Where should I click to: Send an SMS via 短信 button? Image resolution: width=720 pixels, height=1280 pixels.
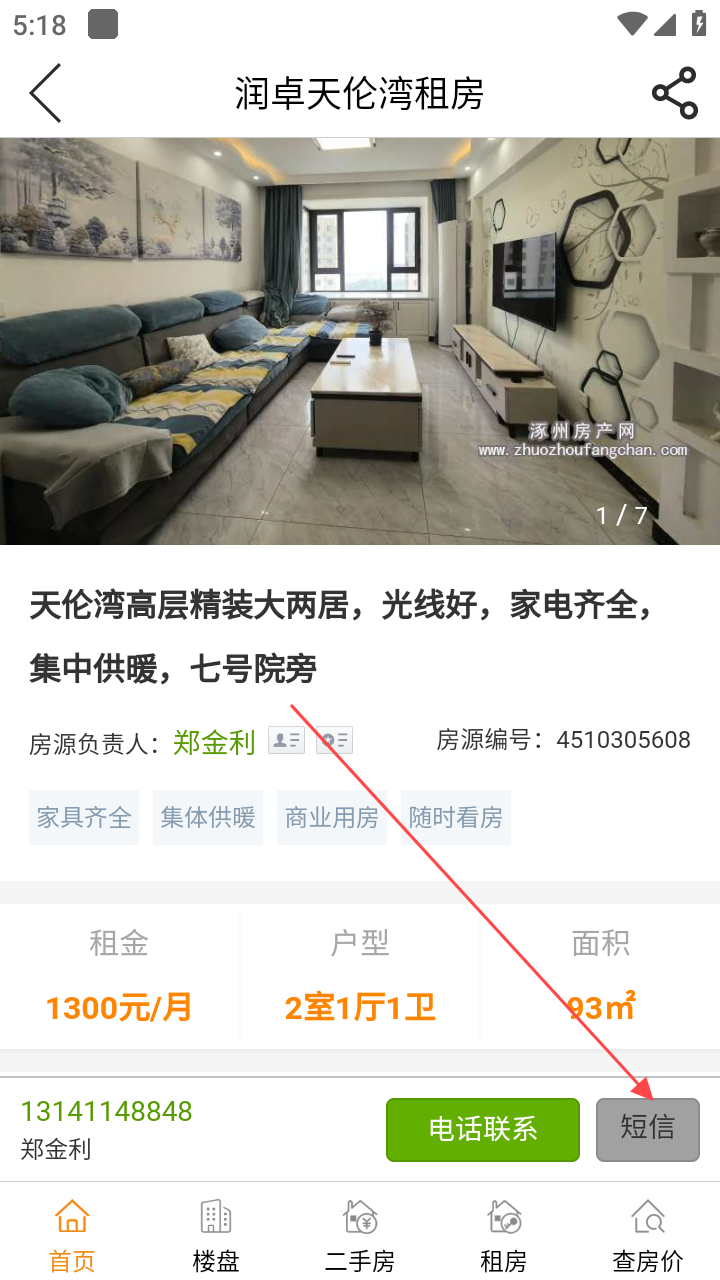(x=647, y=1129)
